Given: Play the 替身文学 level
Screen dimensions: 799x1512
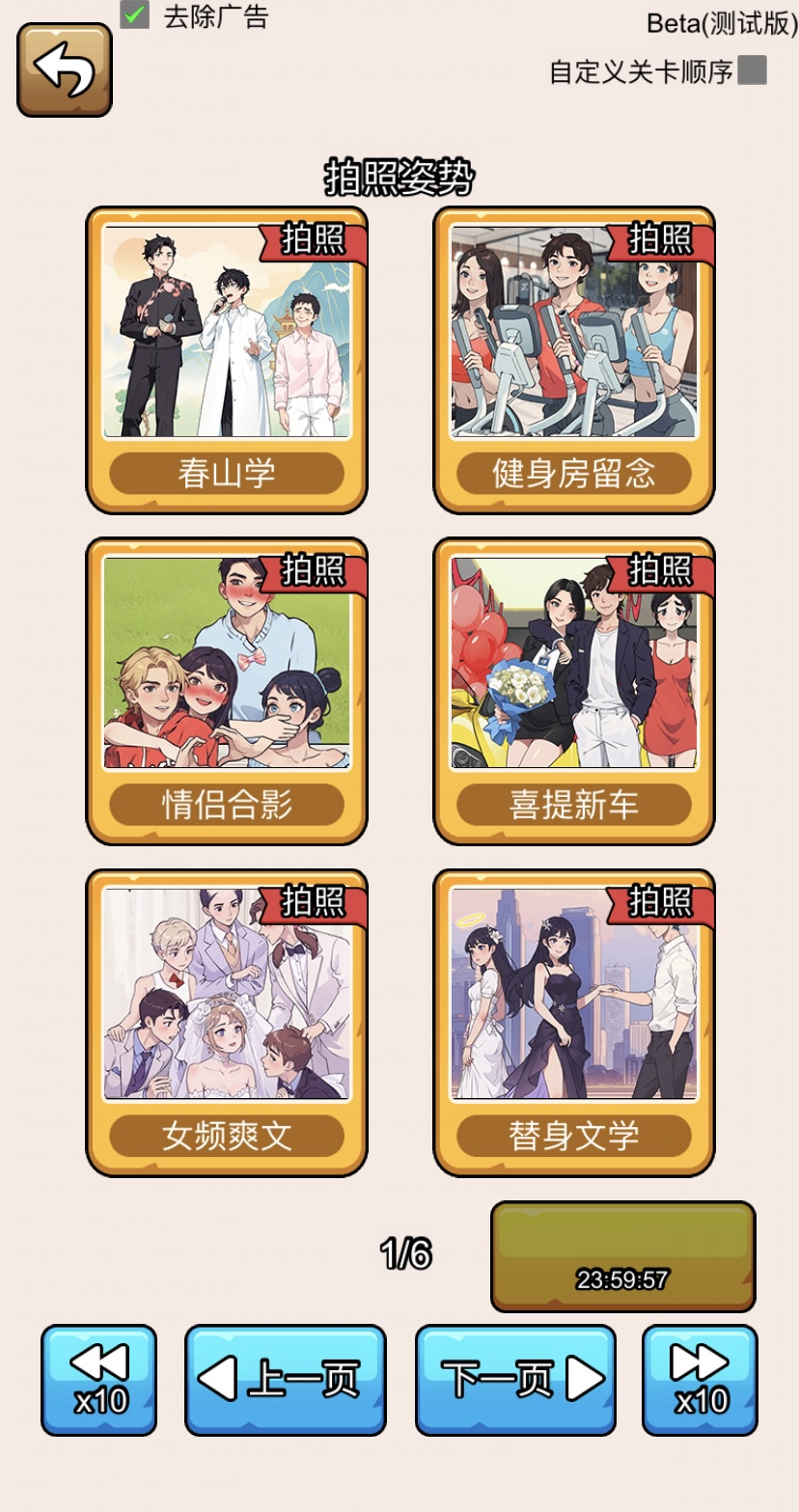Looking at the screenshot, I should (x=574, y=1022).
